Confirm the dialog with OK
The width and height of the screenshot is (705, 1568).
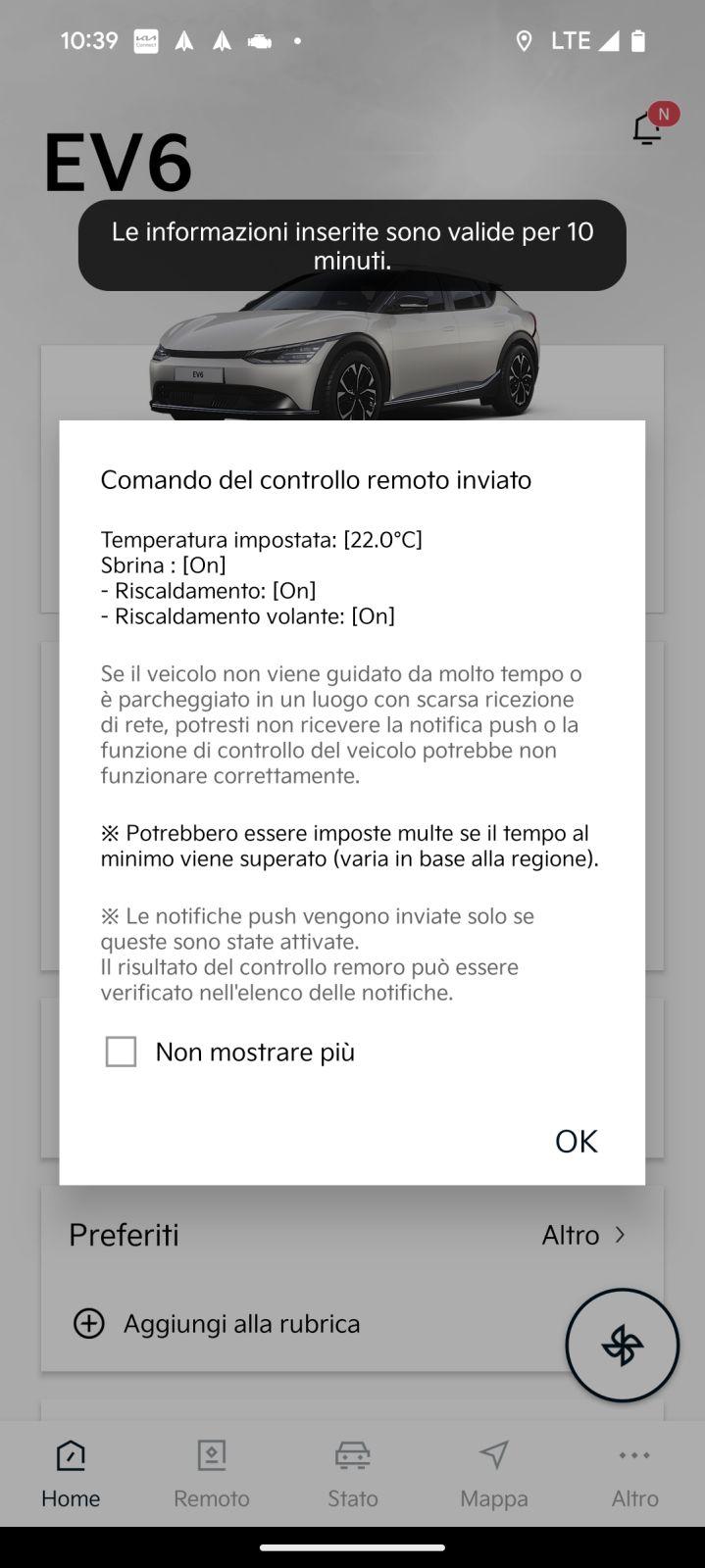(x=576, y=1141)
